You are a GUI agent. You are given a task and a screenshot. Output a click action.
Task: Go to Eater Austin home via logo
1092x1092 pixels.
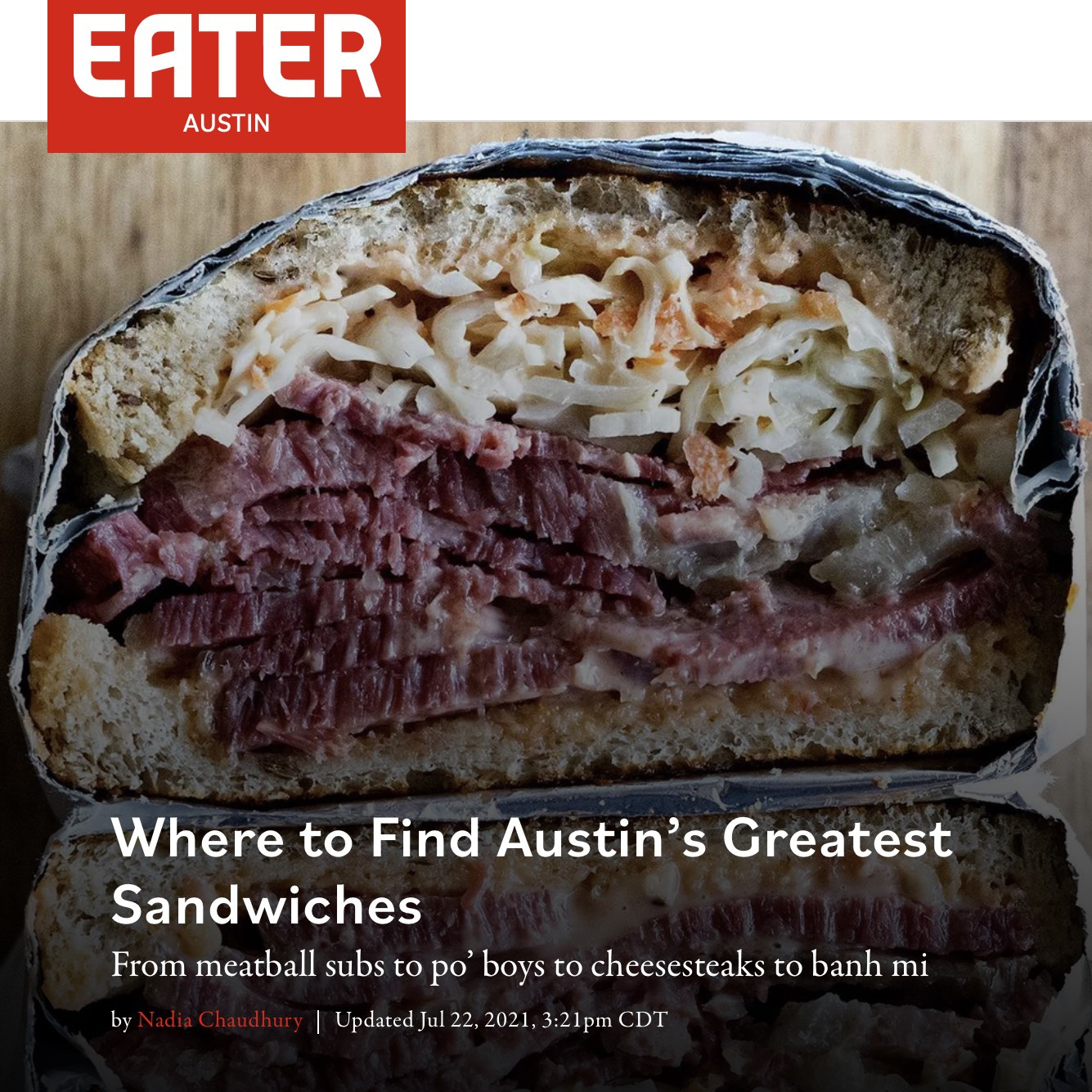click(227, 75)
